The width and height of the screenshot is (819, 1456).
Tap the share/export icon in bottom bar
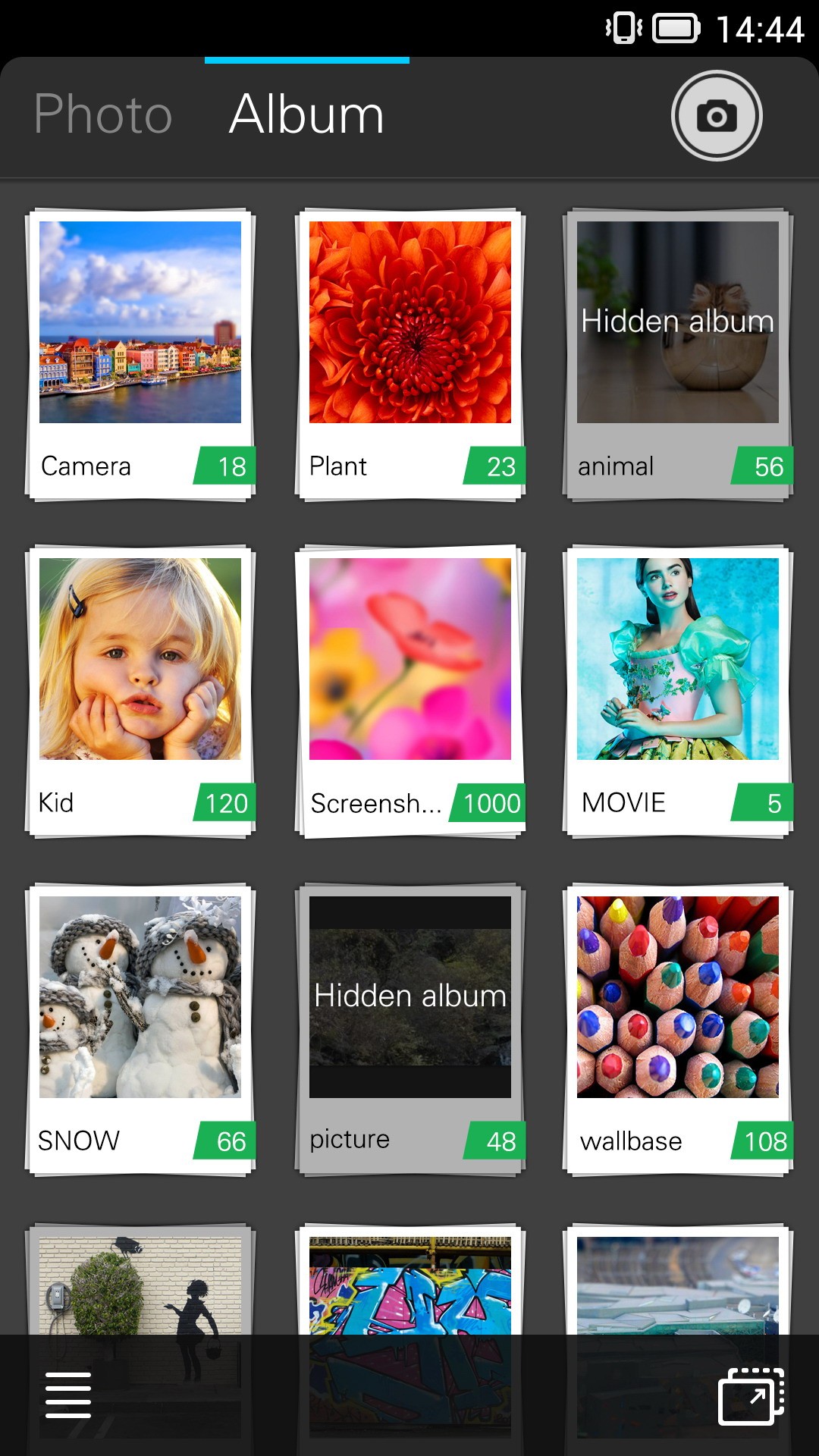[751, 1396]
